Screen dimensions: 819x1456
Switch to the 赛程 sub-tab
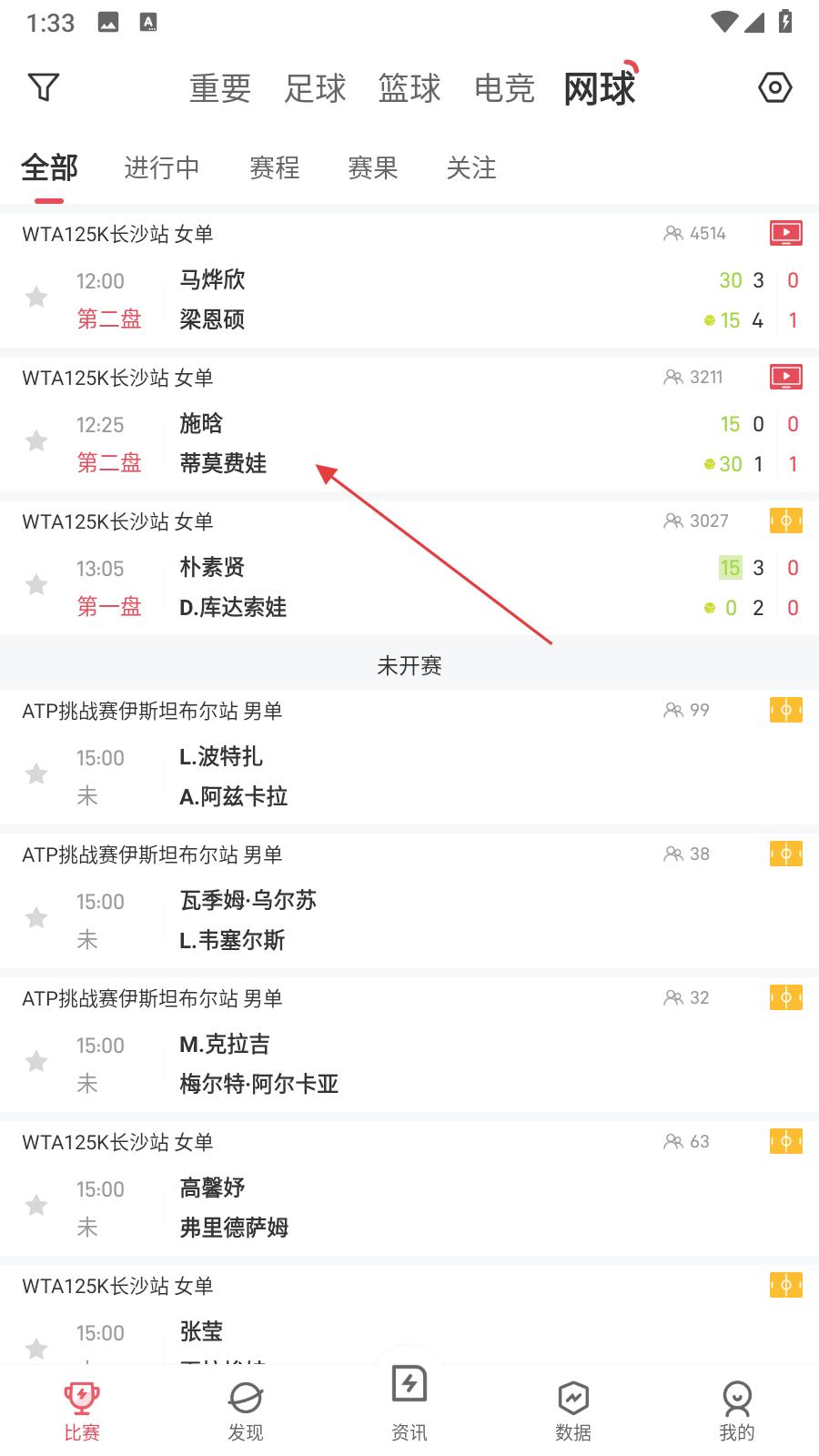[x=274, y=167]
